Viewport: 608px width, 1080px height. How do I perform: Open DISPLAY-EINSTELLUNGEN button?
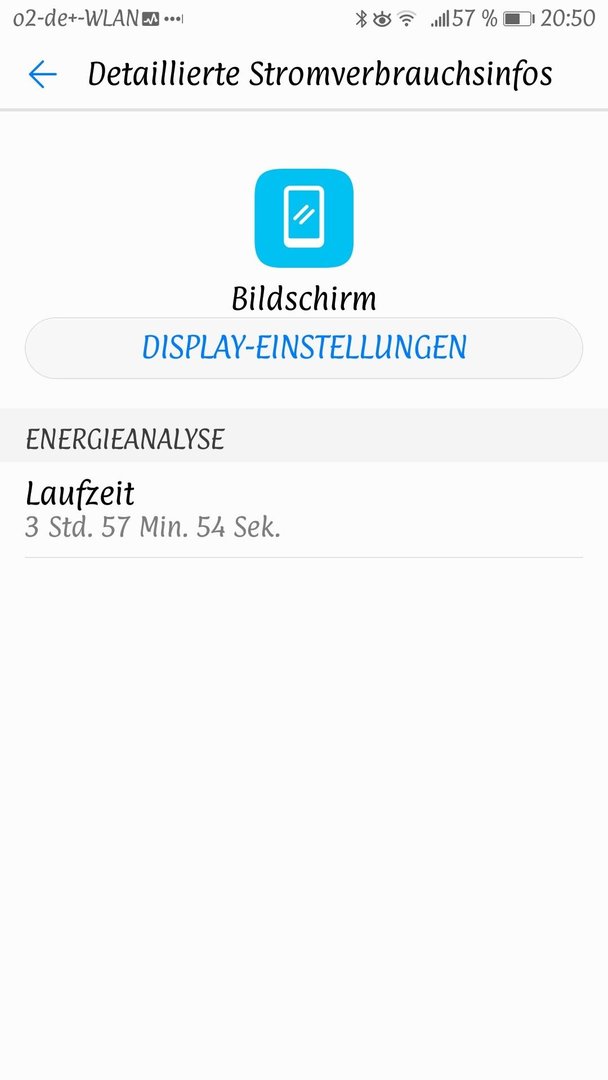[304, 348]
